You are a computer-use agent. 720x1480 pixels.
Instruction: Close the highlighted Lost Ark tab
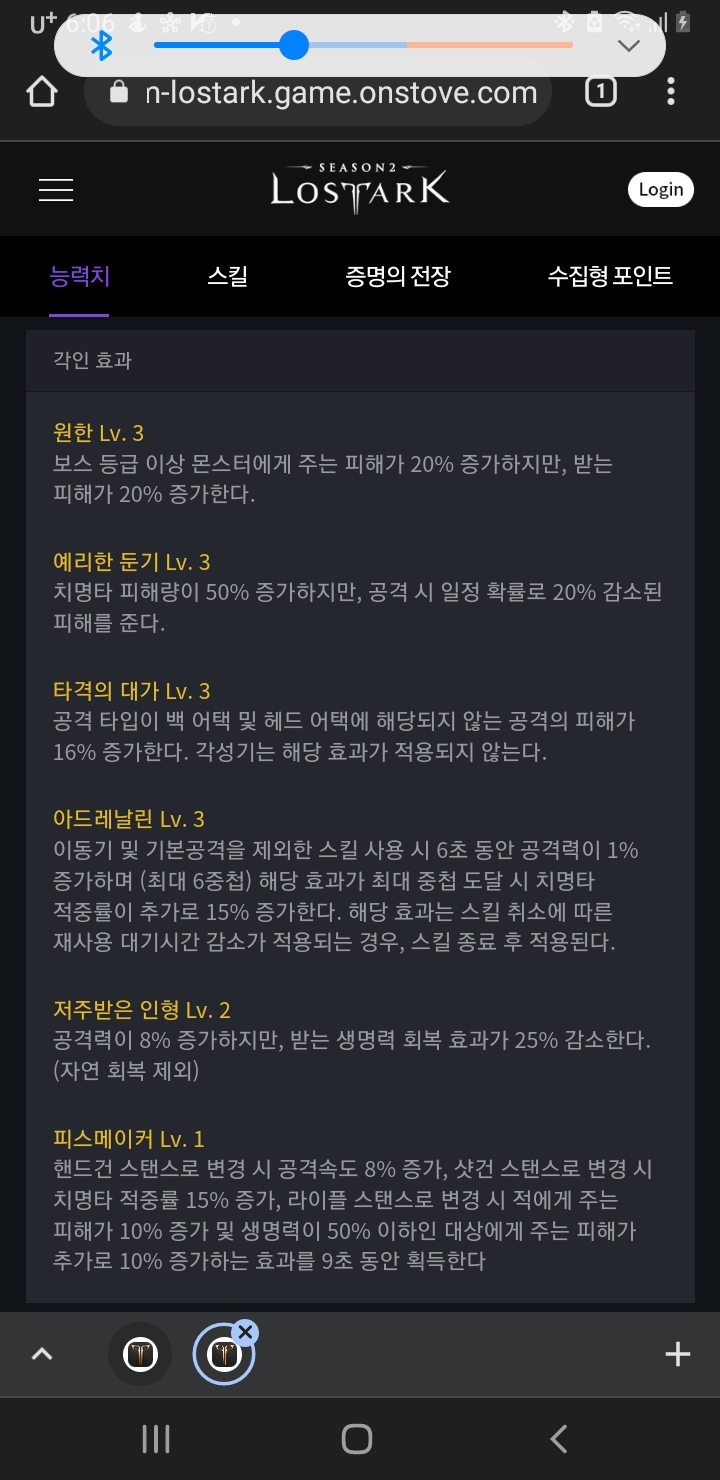(245, 1331)
